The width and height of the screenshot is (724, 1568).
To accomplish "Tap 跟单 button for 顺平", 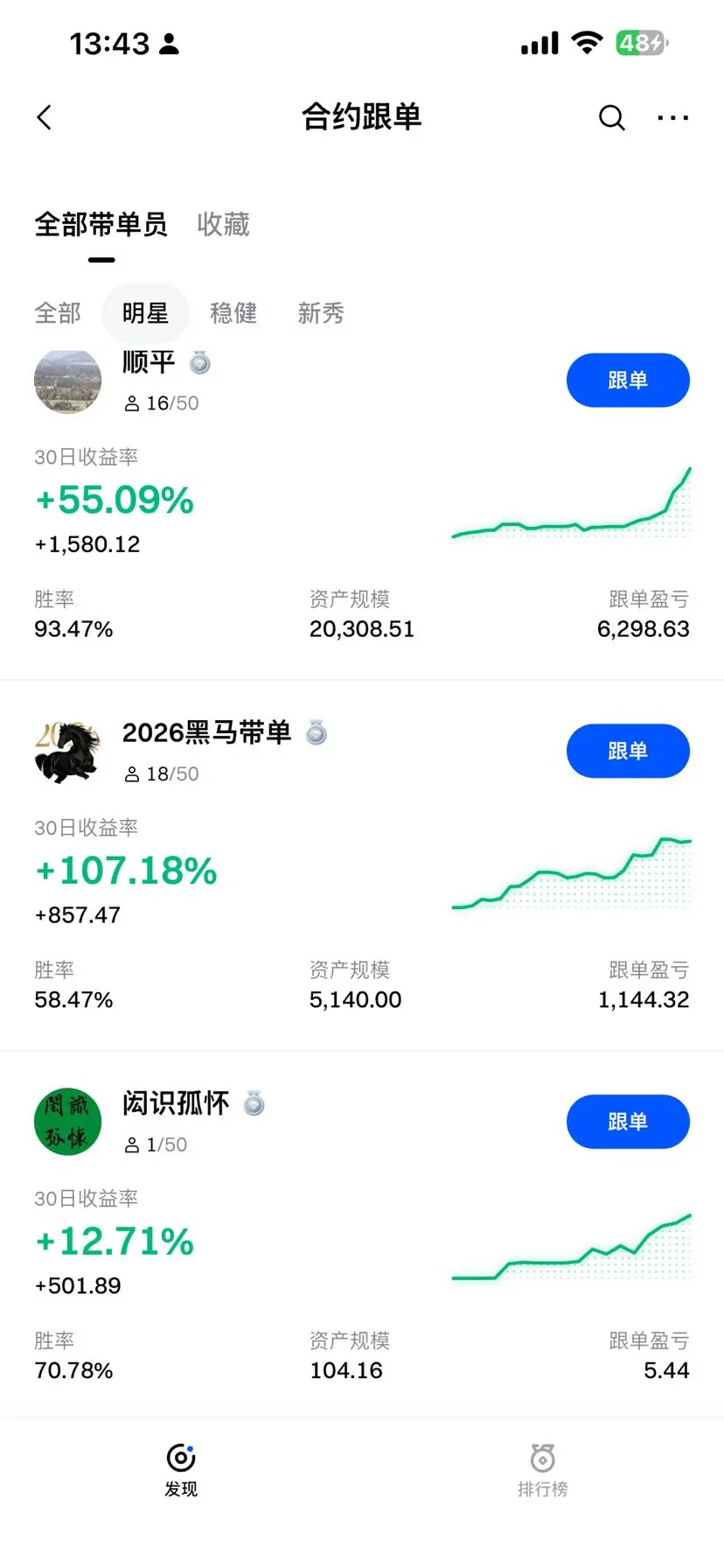I will pyautogui.click(x=628, y=381).
